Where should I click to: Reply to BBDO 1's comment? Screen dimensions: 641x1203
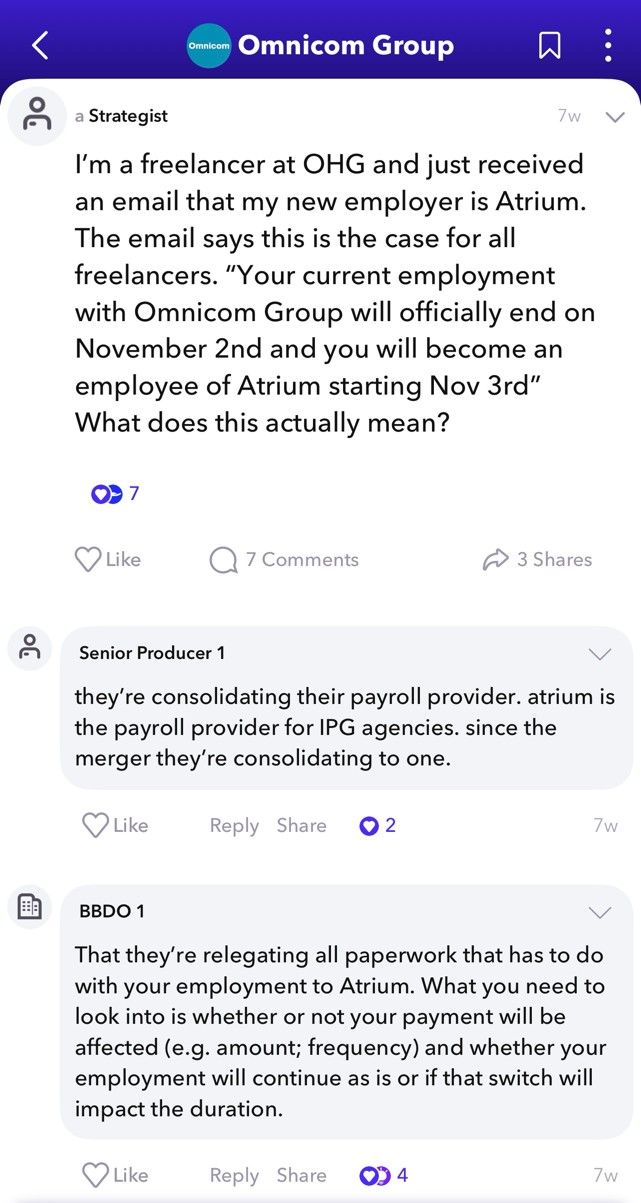[x=234, y=1175]
